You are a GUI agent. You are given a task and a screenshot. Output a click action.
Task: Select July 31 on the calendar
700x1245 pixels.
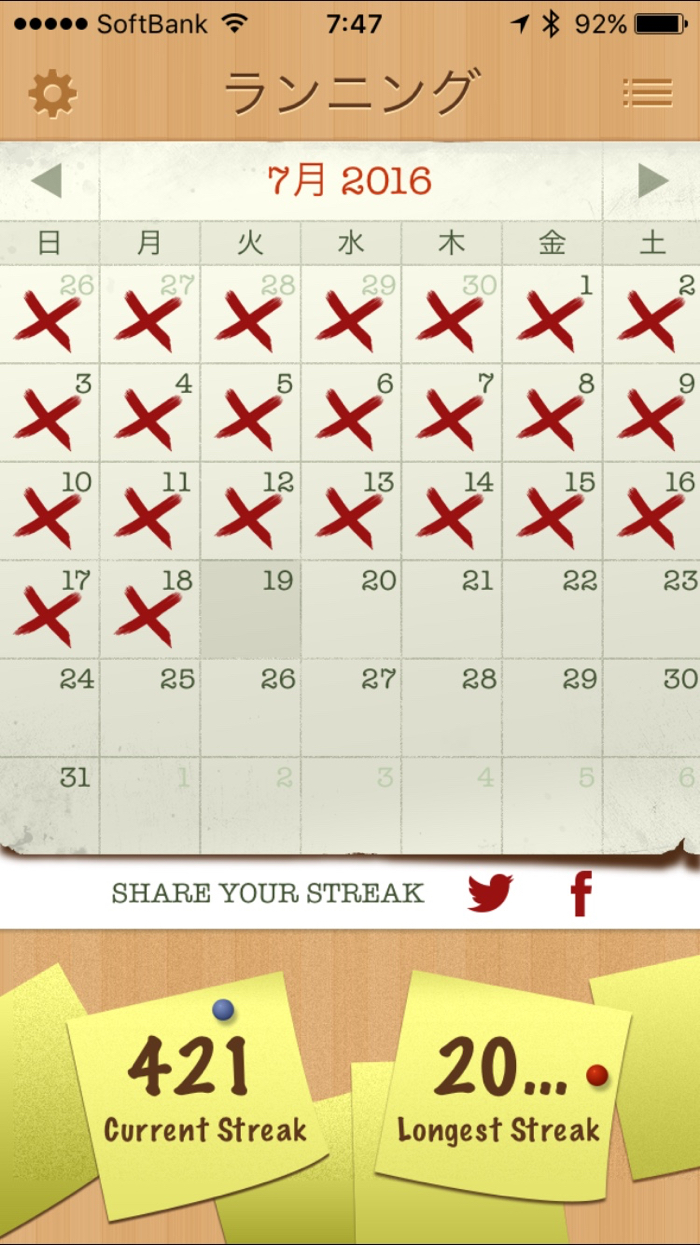click(50, 805)
